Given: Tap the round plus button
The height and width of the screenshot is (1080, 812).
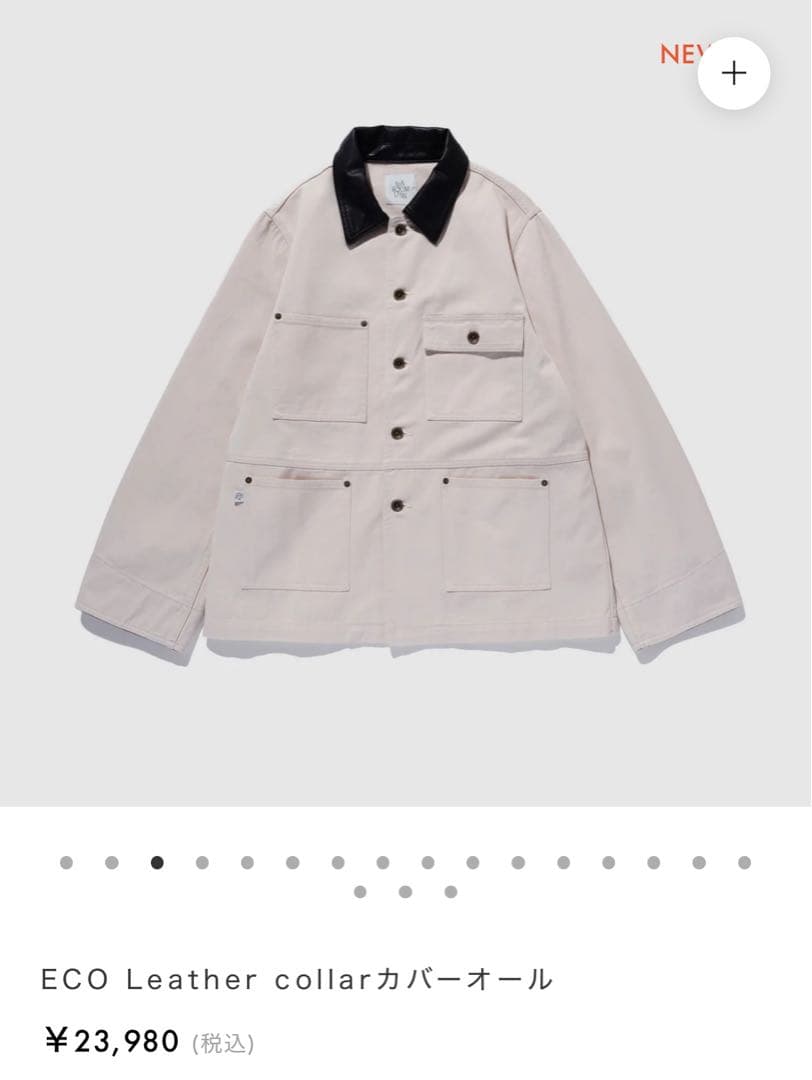Looking at the screenshot, I should click(734, 73).
